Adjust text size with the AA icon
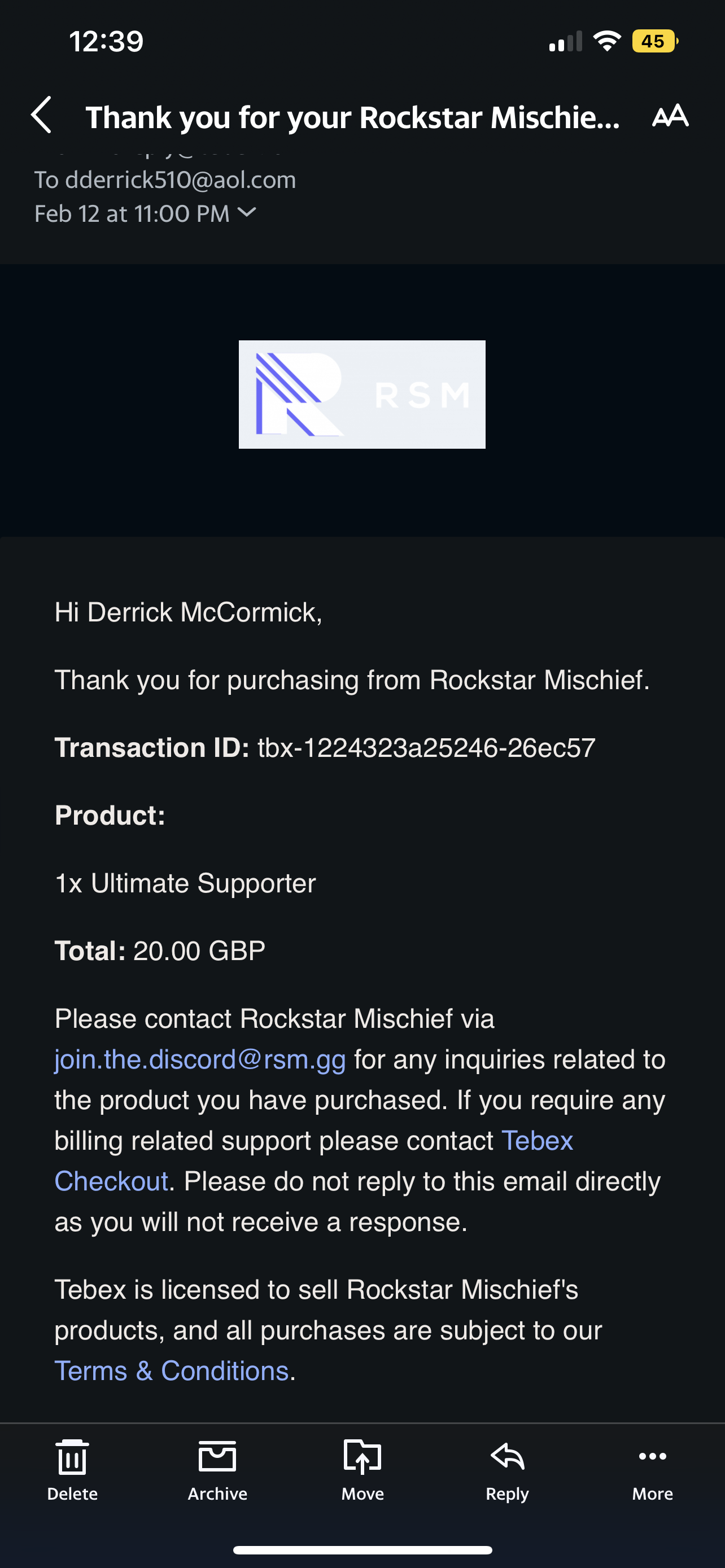 [x=670, y=116]
